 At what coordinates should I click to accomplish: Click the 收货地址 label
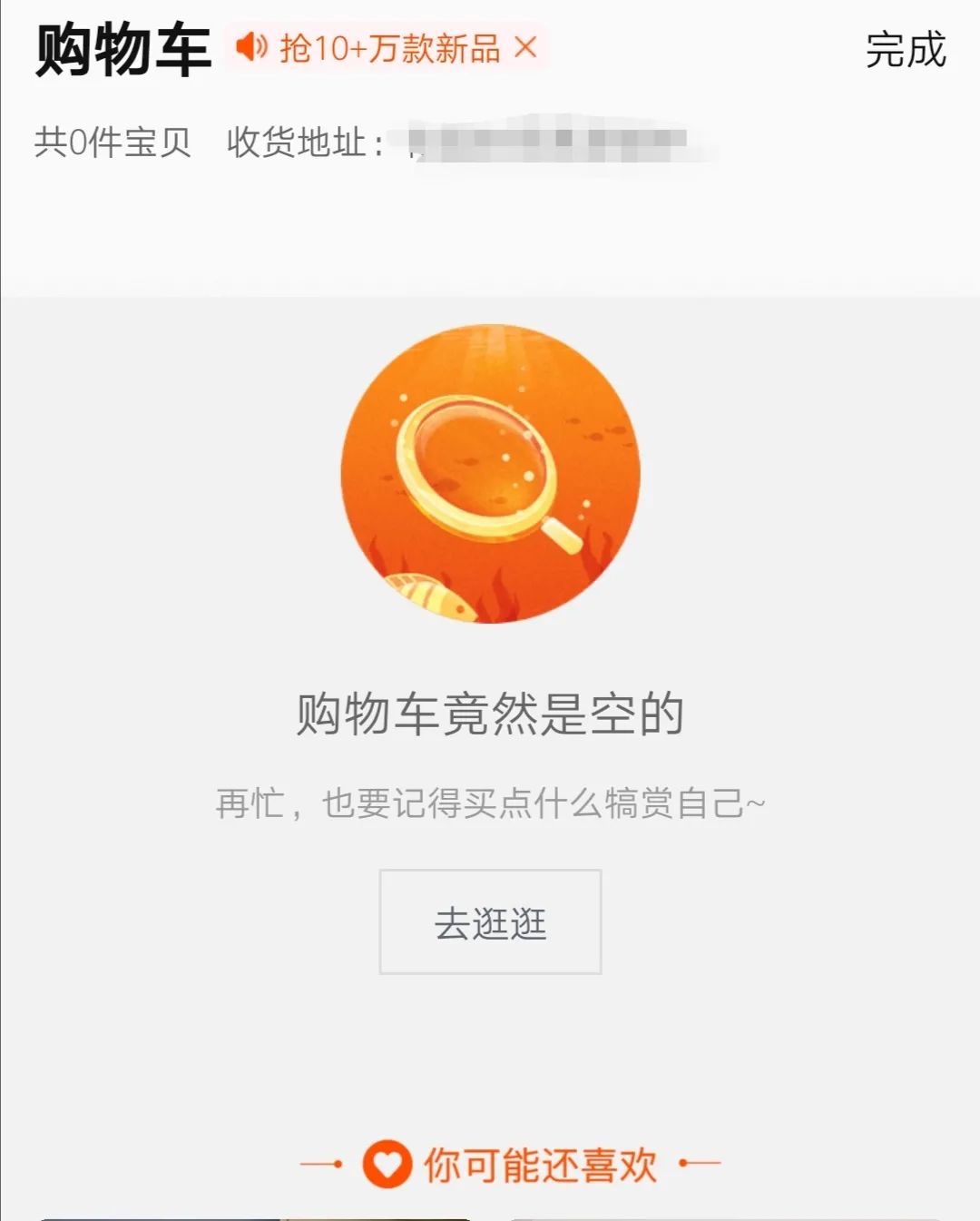[299, 143]
